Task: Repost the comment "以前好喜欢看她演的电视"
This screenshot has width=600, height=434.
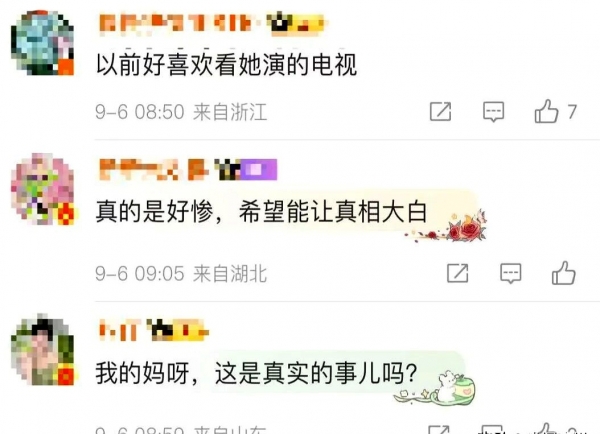Action: 440,112
